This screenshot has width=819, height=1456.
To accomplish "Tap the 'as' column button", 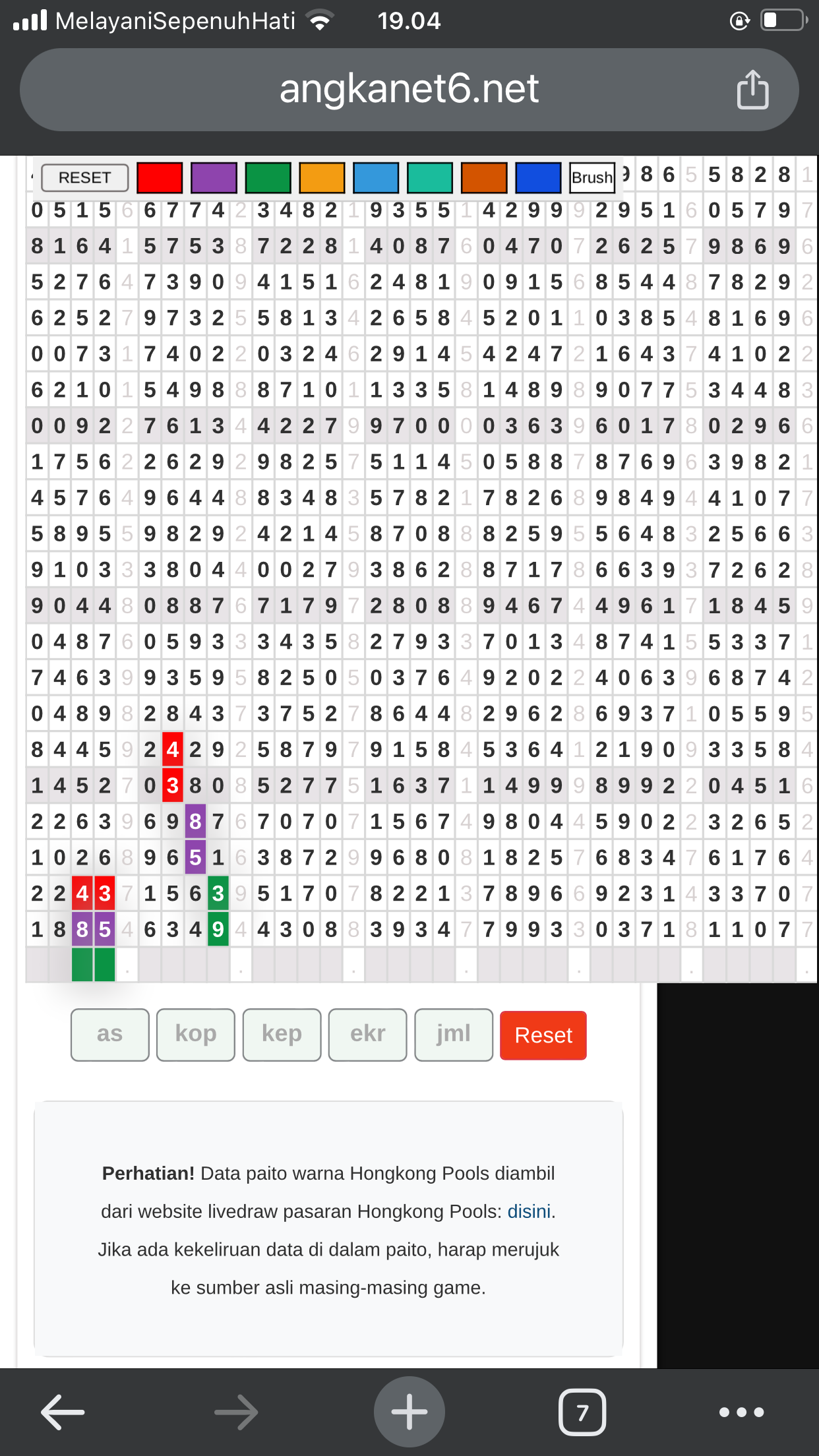I will 110,1035.
